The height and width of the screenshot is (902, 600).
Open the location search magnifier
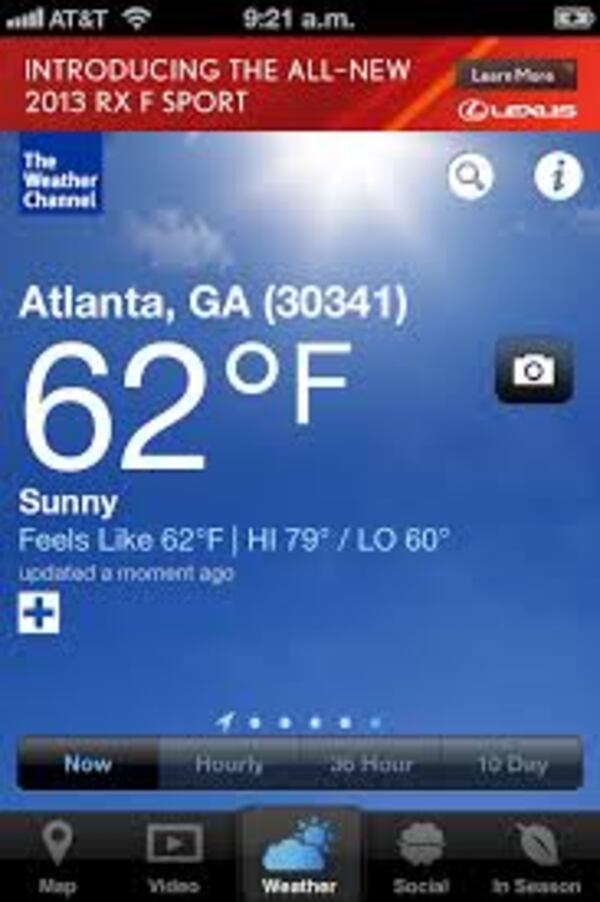(x=469, y=178)
